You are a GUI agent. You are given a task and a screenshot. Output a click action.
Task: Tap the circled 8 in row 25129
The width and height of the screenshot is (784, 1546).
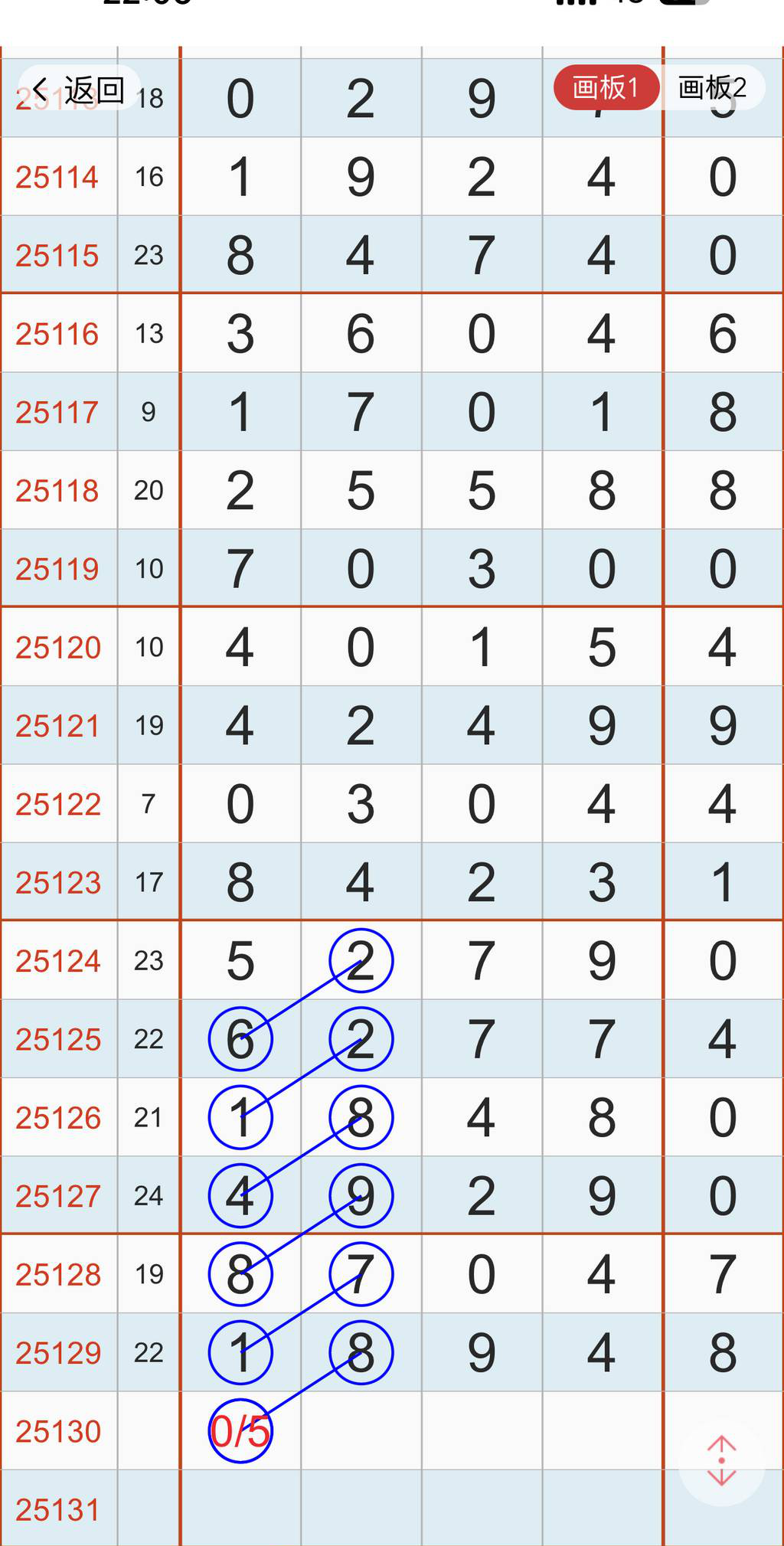(x=361, y=1352)
